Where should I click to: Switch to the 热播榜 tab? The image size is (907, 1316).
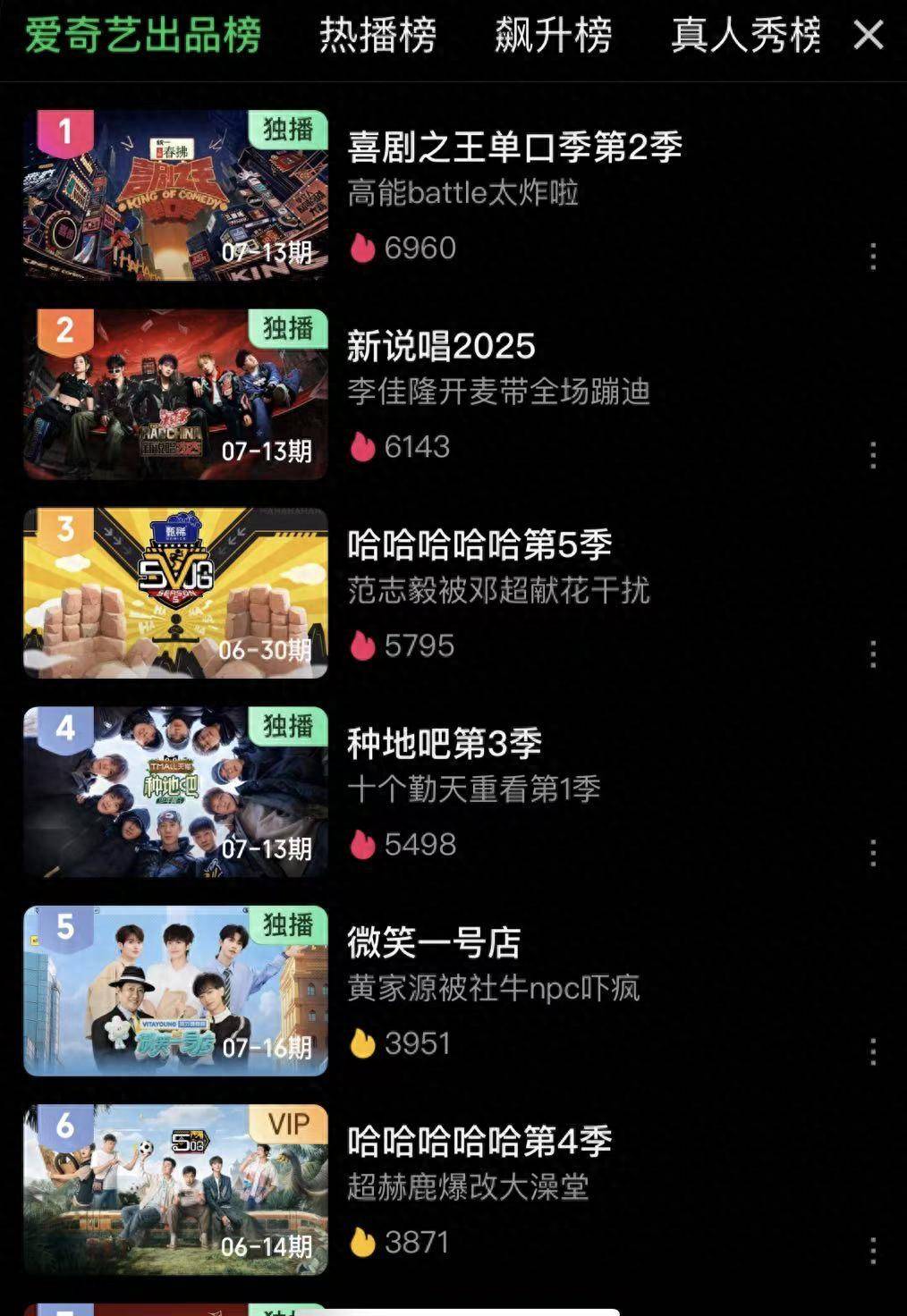pos(377,37)
